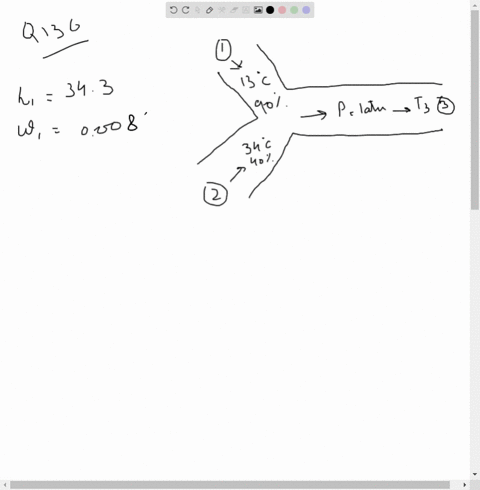This screenshot has height=490, width=480.
Task: Select the red ink color
Action: tap(282, 10)
